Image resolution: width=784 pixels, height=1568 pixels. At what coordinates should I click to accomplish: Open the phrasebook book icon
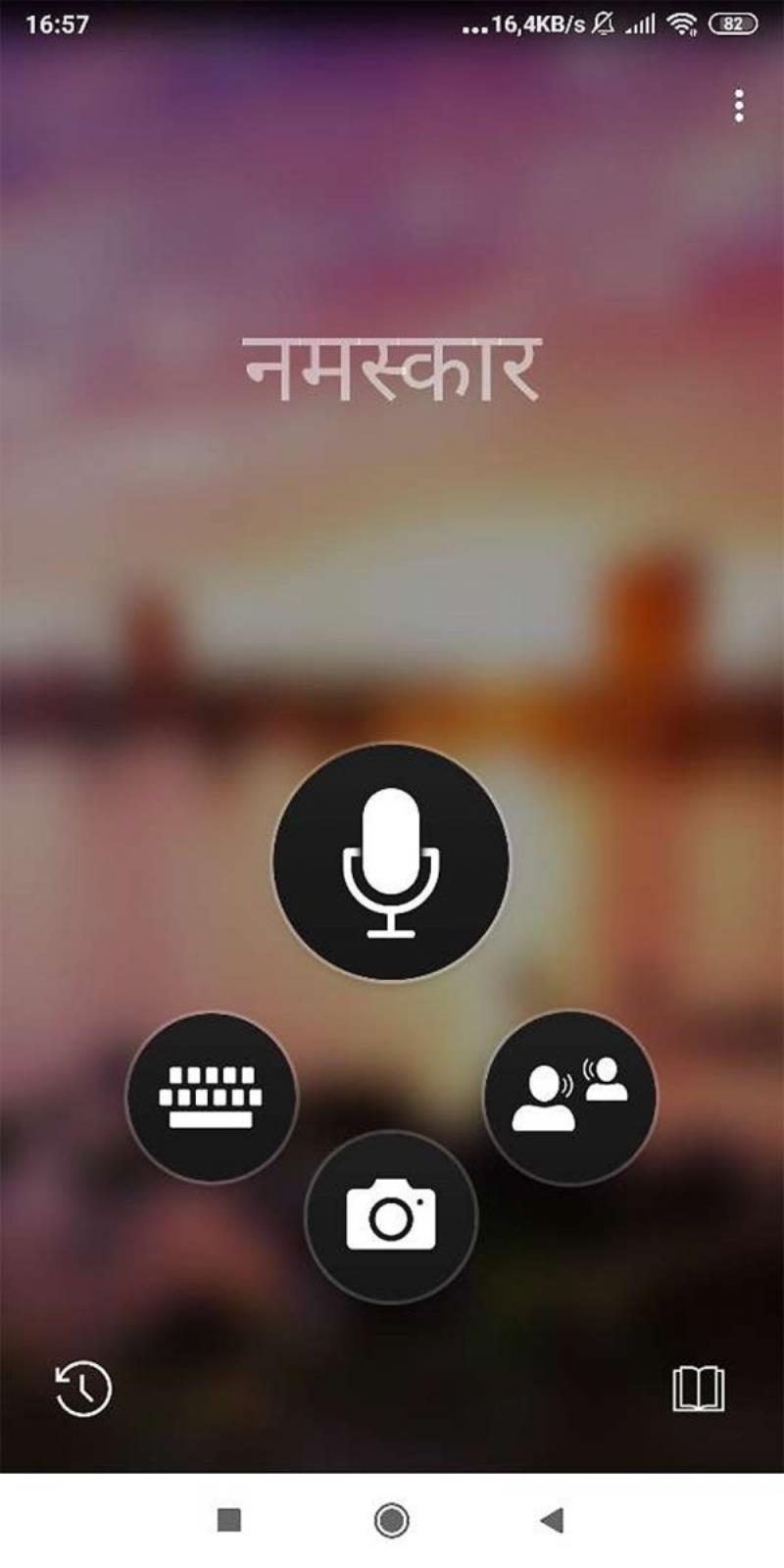click(x=699, y=1389)
